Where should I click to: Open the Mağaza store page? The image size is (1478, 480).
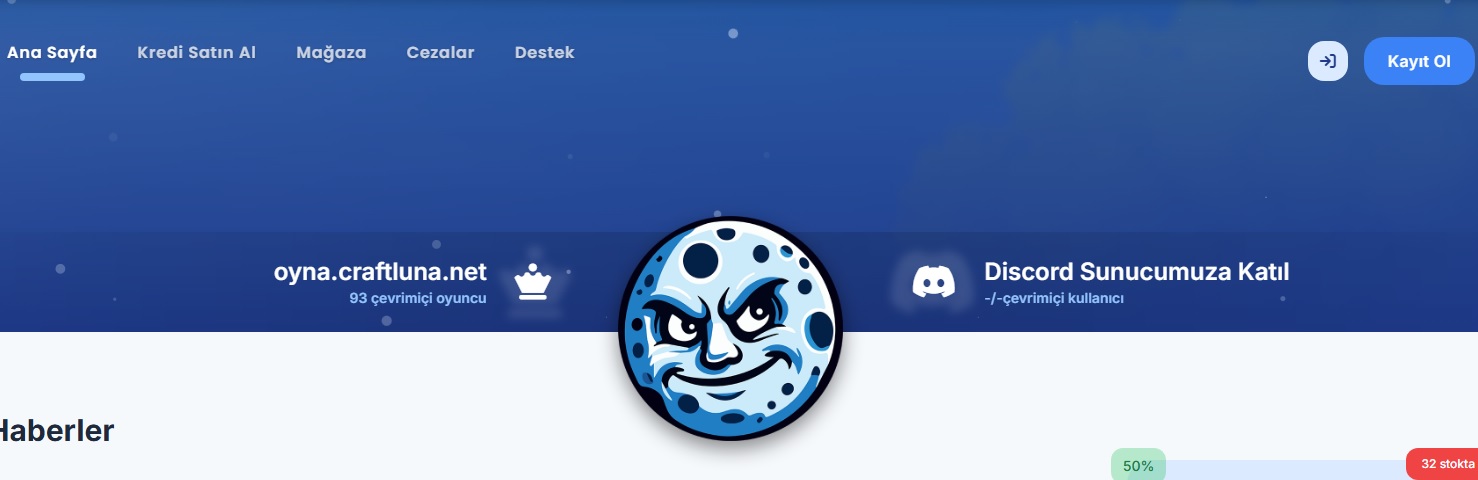(331, 53)
